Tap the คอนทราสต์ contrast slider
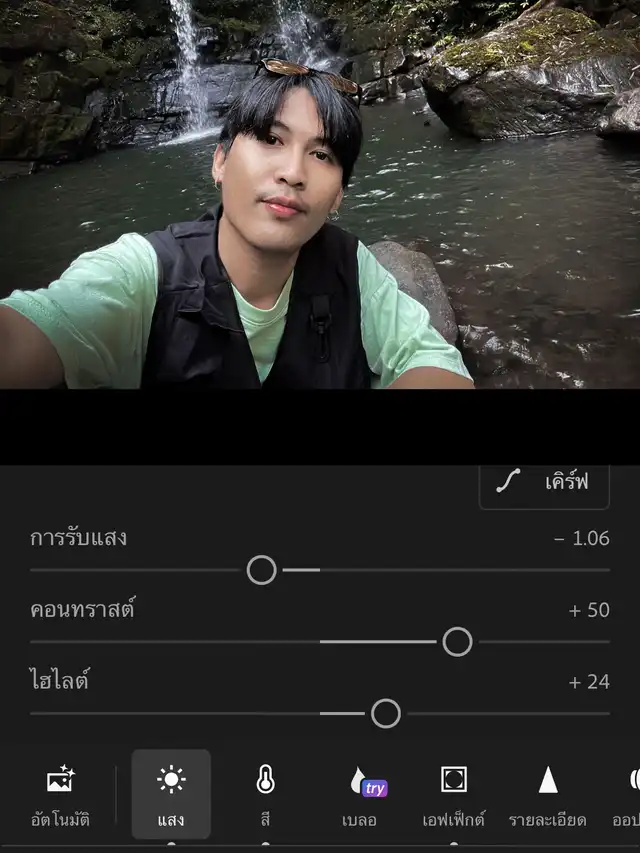Screen dimensions: 640x853 457,642
